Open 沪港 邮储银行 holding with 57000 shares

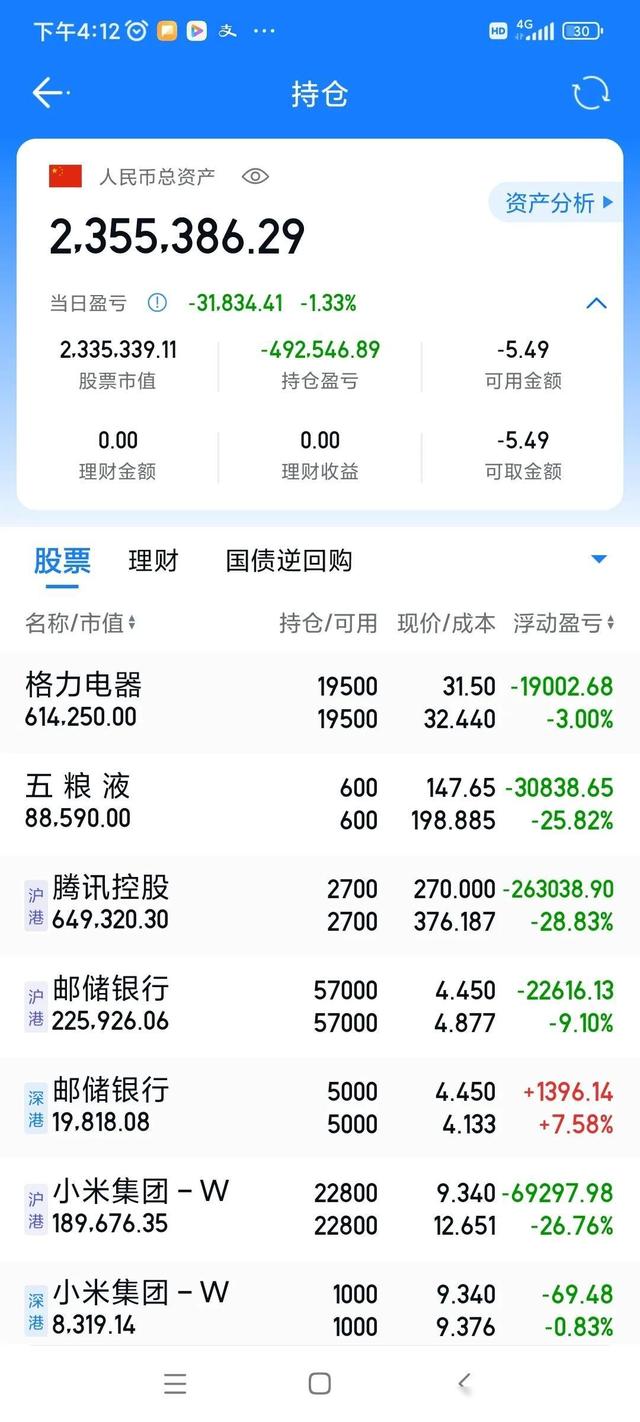tap(320, 1005)
